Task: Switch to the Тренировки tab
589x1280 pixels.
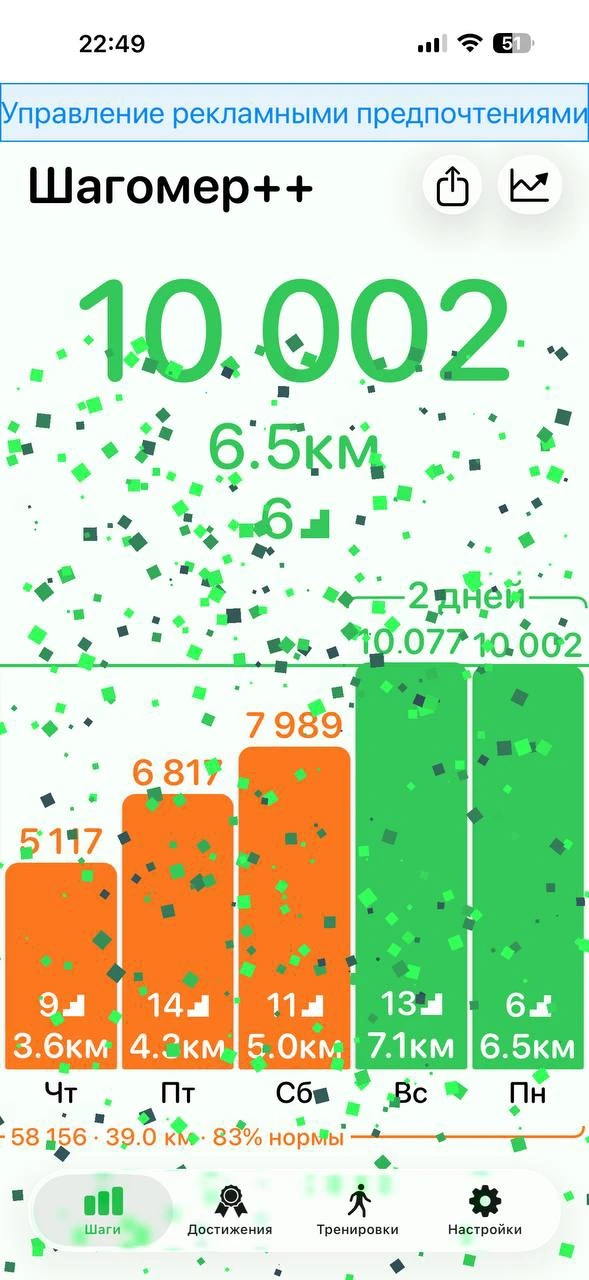Action: (x=357, y=1211)
